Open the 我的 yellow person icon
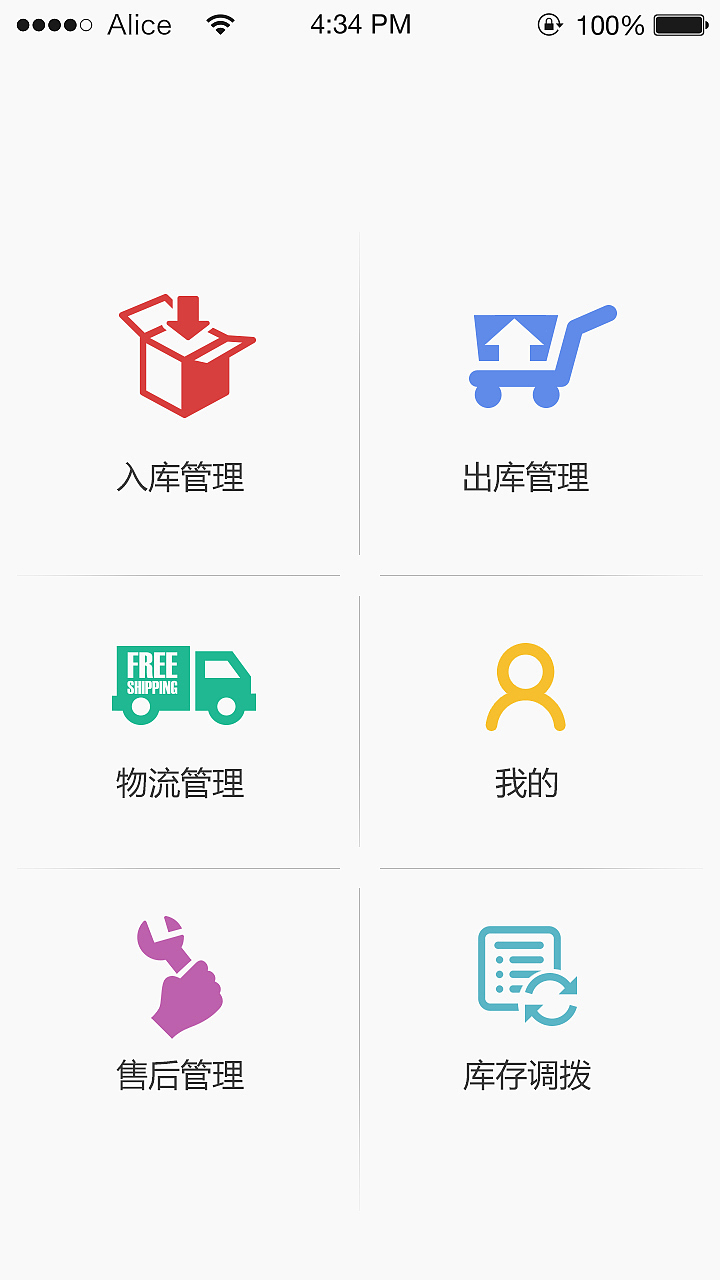The image size is (720, 1280). [524, 685]
